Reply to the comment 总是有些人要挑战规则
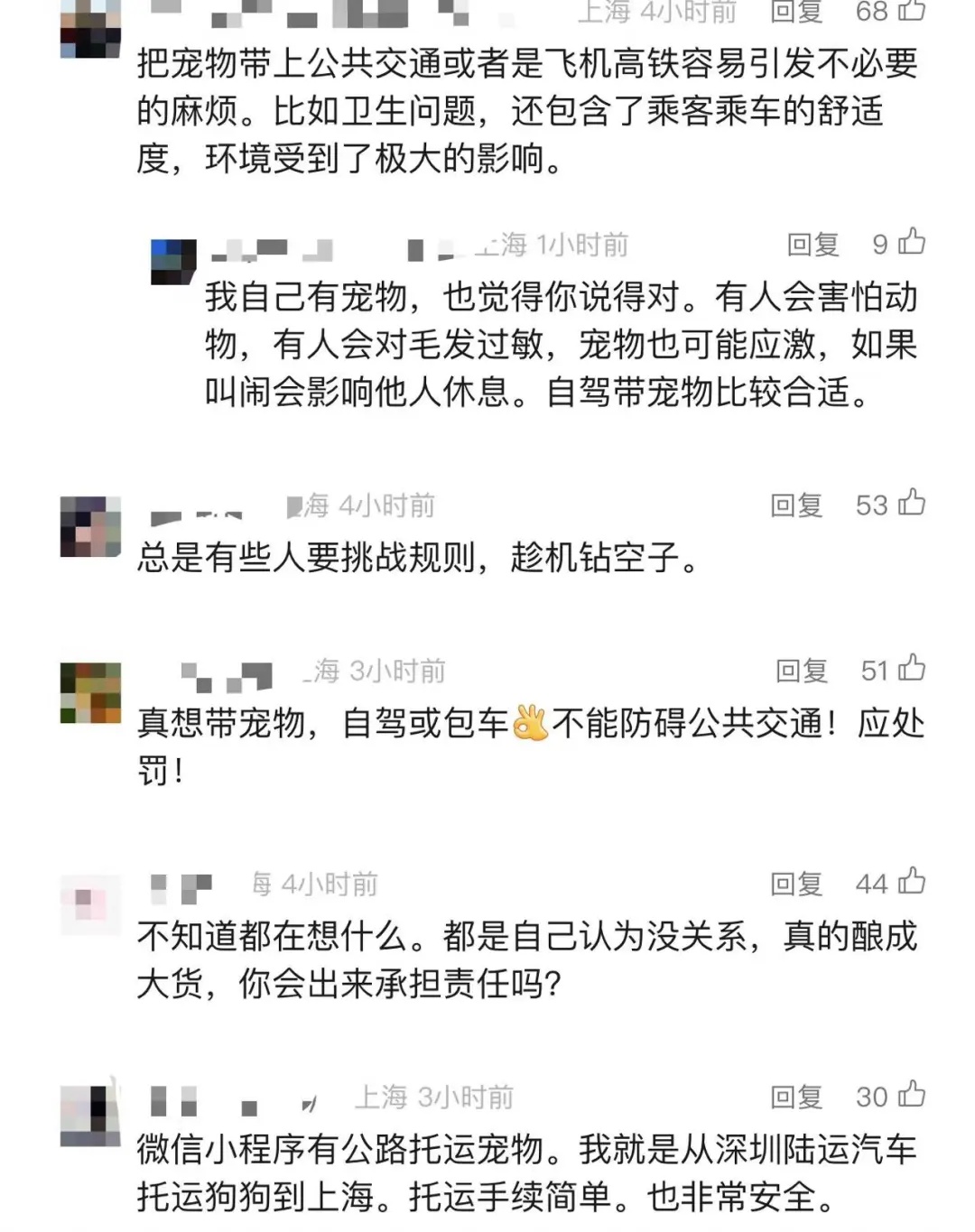The width and height of the screenshot is (975, 1232). 795,505
